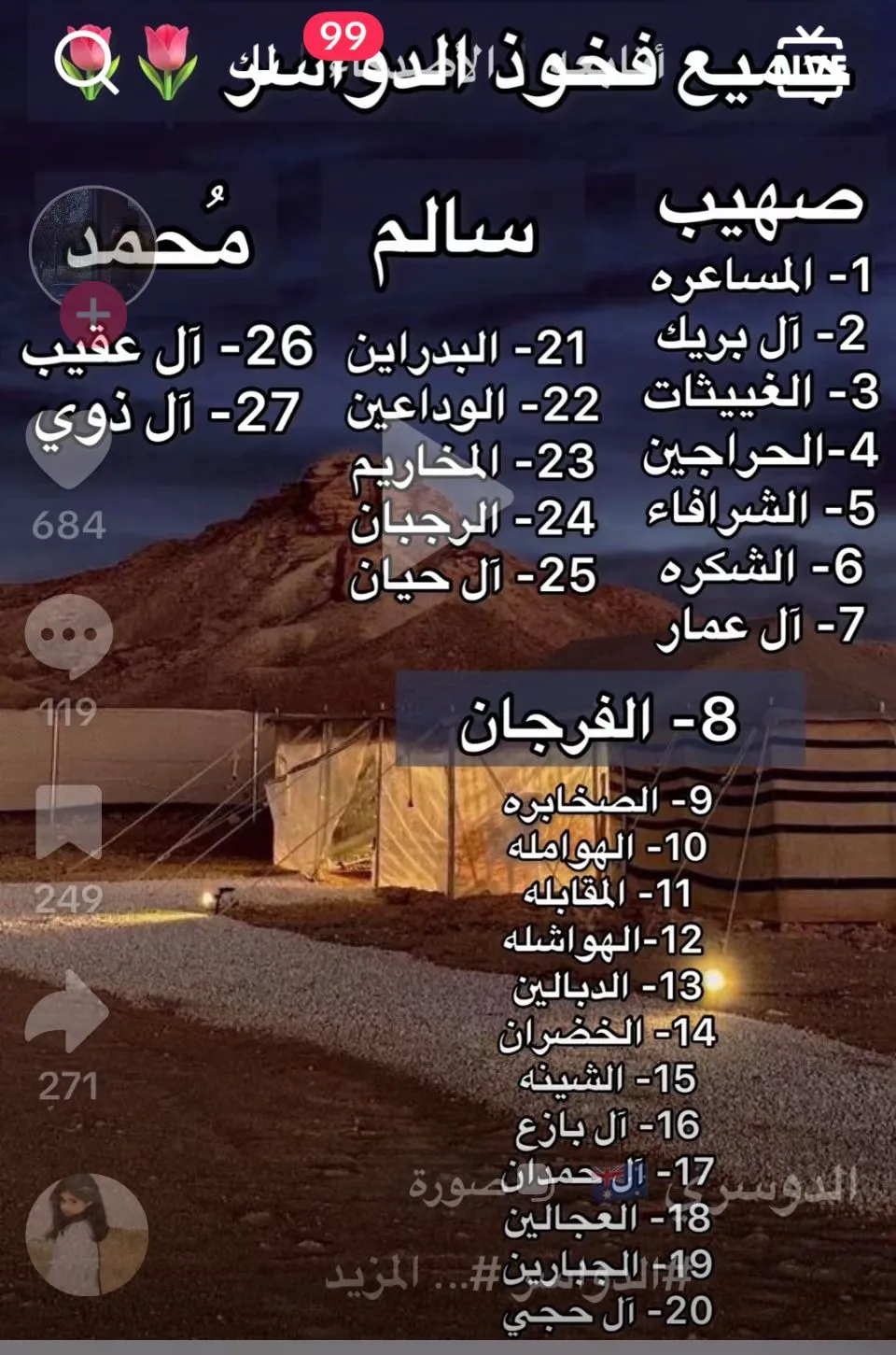
Task: Open the spinning sound disc
Action: 86,1234
